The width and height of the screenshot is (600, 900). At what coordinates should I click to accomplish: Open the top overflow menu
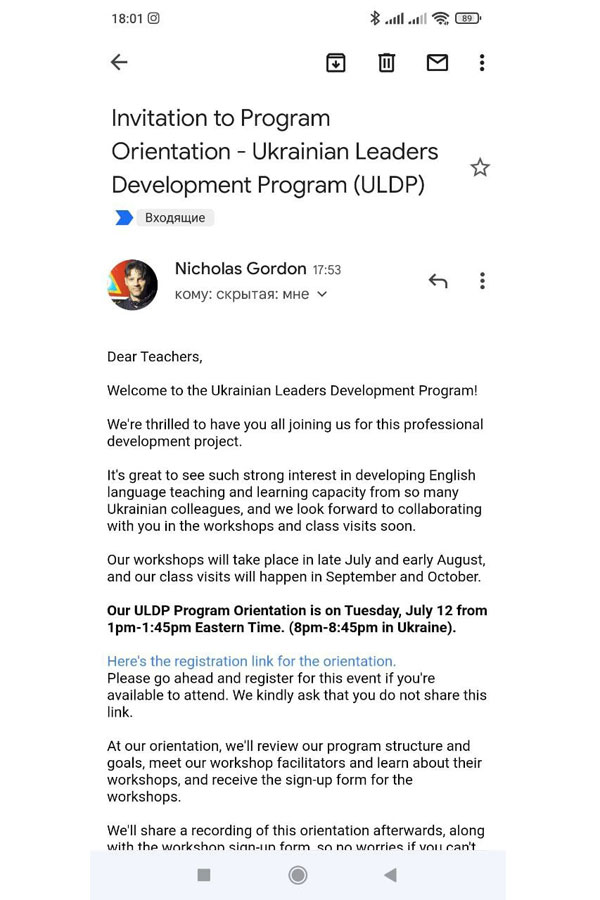coord(482,63)
